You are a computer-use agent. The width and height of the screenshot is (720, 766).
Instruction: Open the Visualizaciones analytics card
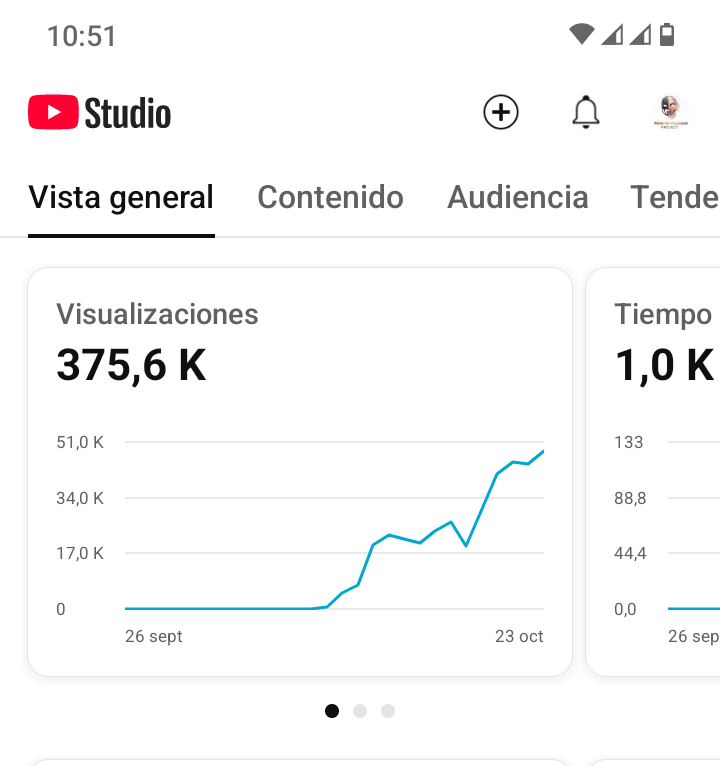click(300, 471)
